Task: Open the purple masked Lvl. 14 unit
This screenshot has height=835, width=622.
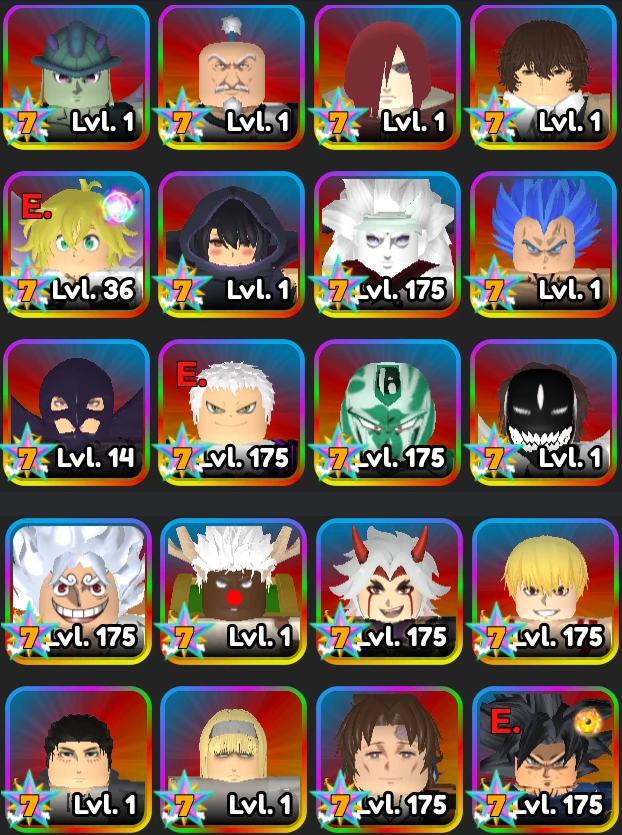Action: 77,410
